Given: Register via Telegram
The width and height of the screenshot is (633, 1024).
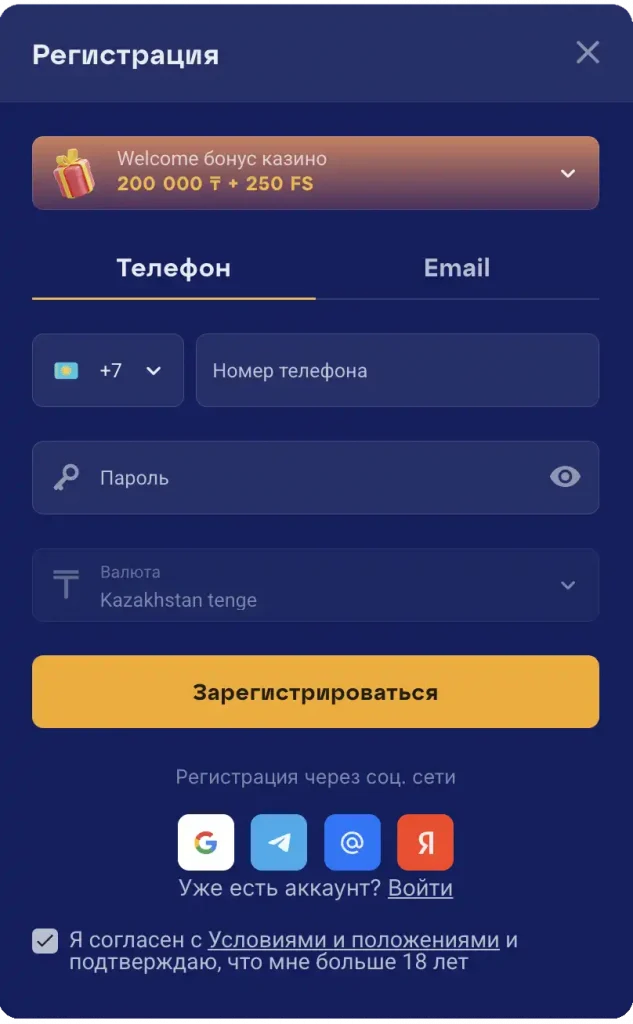Looking at the screenshot, I should point(279,843).
